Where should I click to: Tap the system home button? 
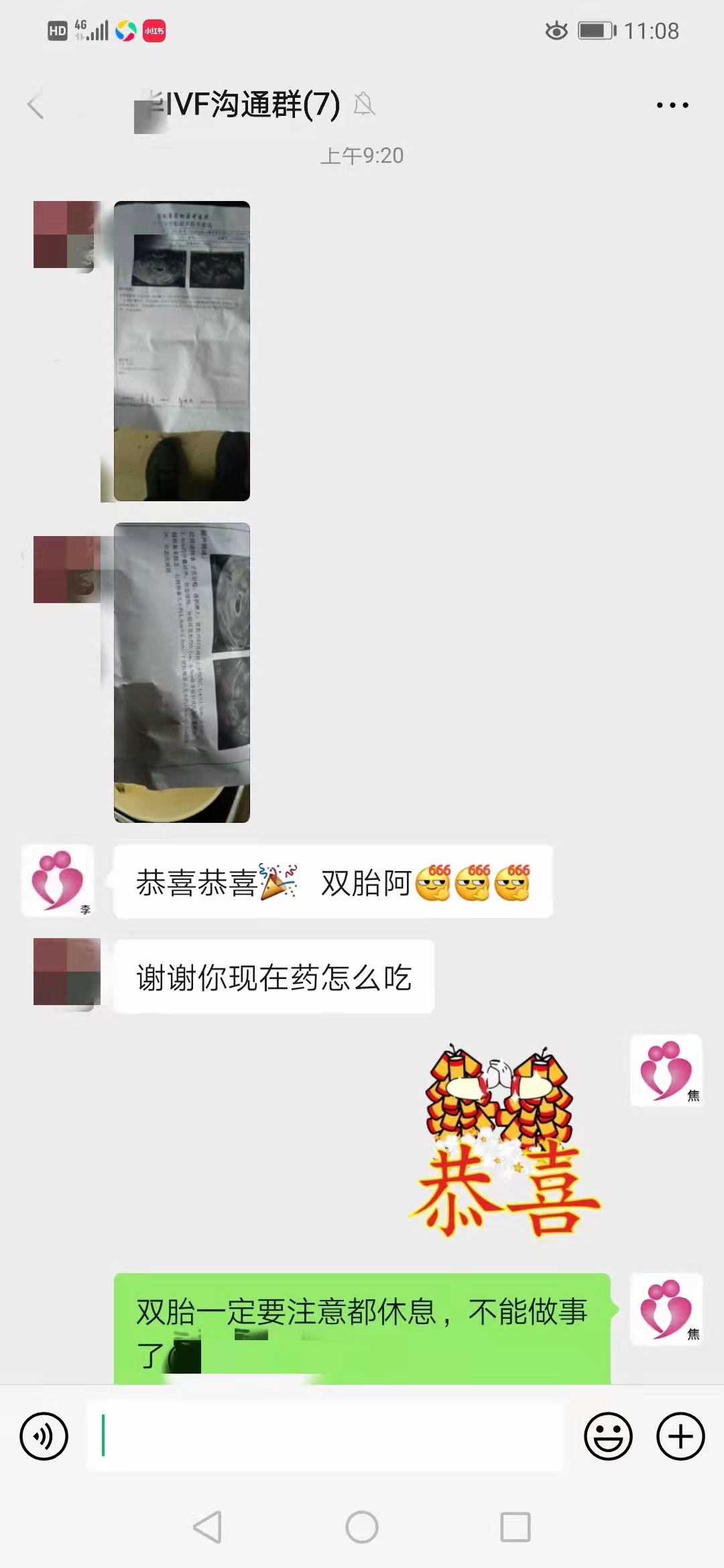coord(362,1527)
